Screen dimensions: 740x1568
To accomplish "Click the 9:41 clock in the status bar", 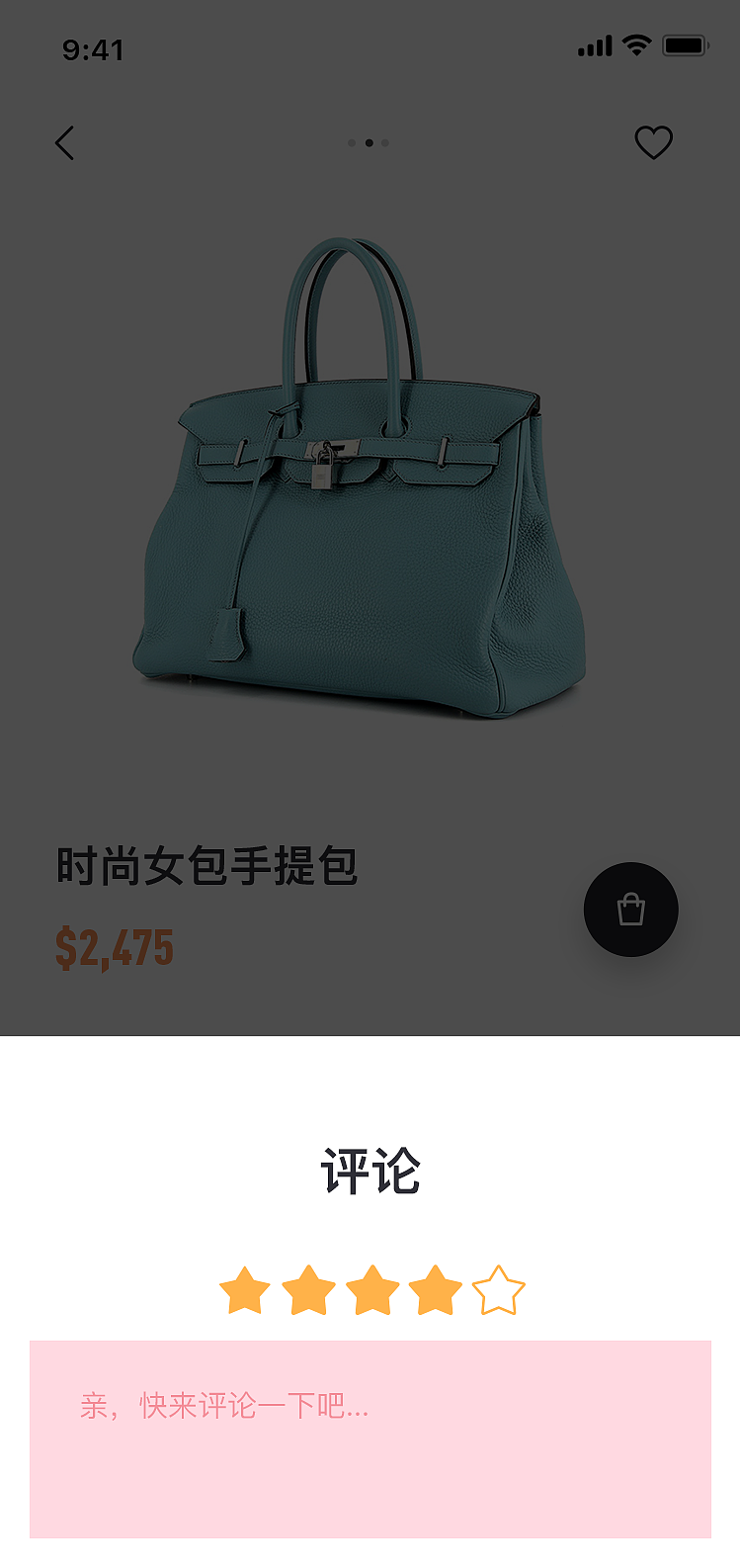I will [x=93, y=48].
